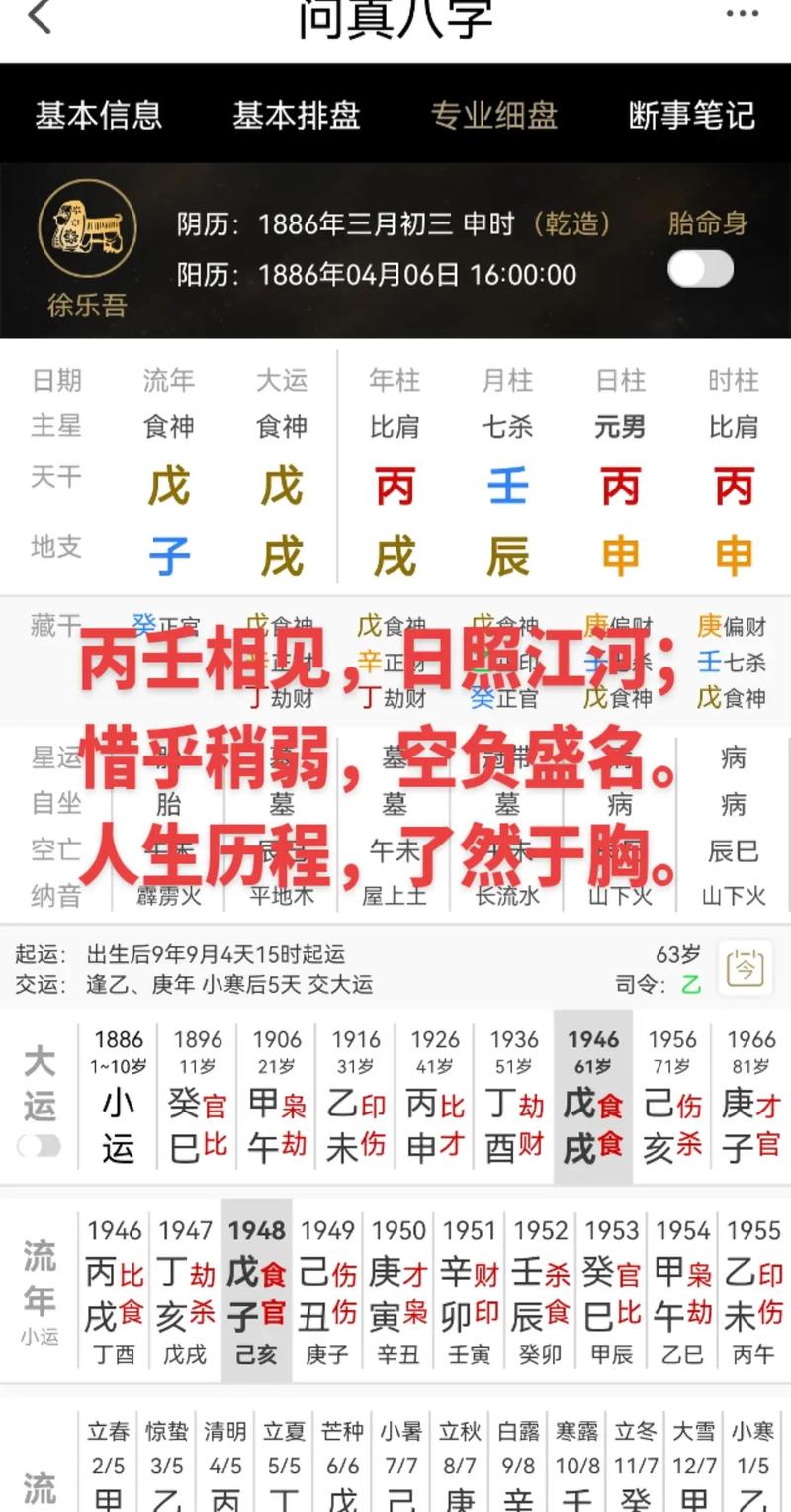Select the 1946 丙戌 流年 column
The height and width of the screenshot is (1512, 791).
[115, 1290]
